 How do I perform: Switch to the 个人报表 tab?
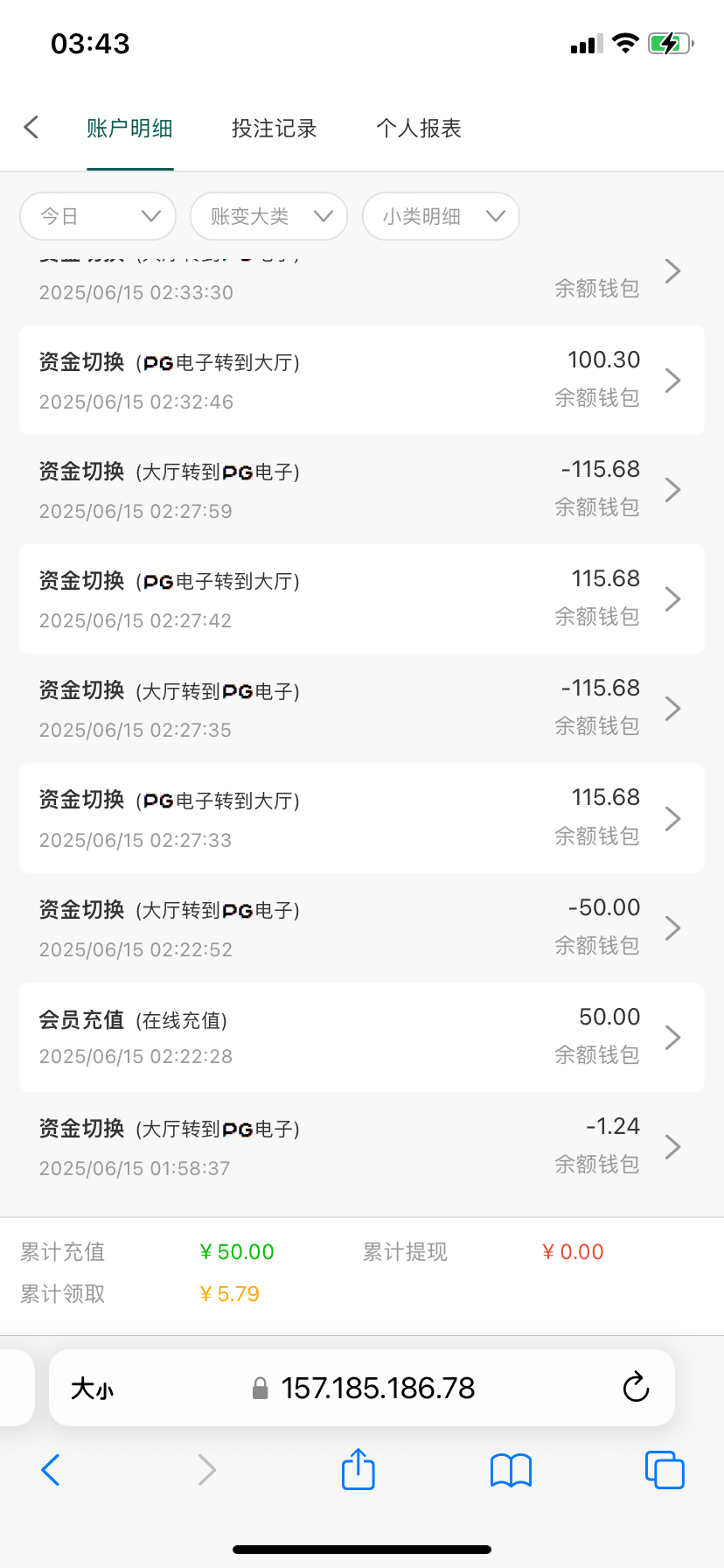(419, 129)
